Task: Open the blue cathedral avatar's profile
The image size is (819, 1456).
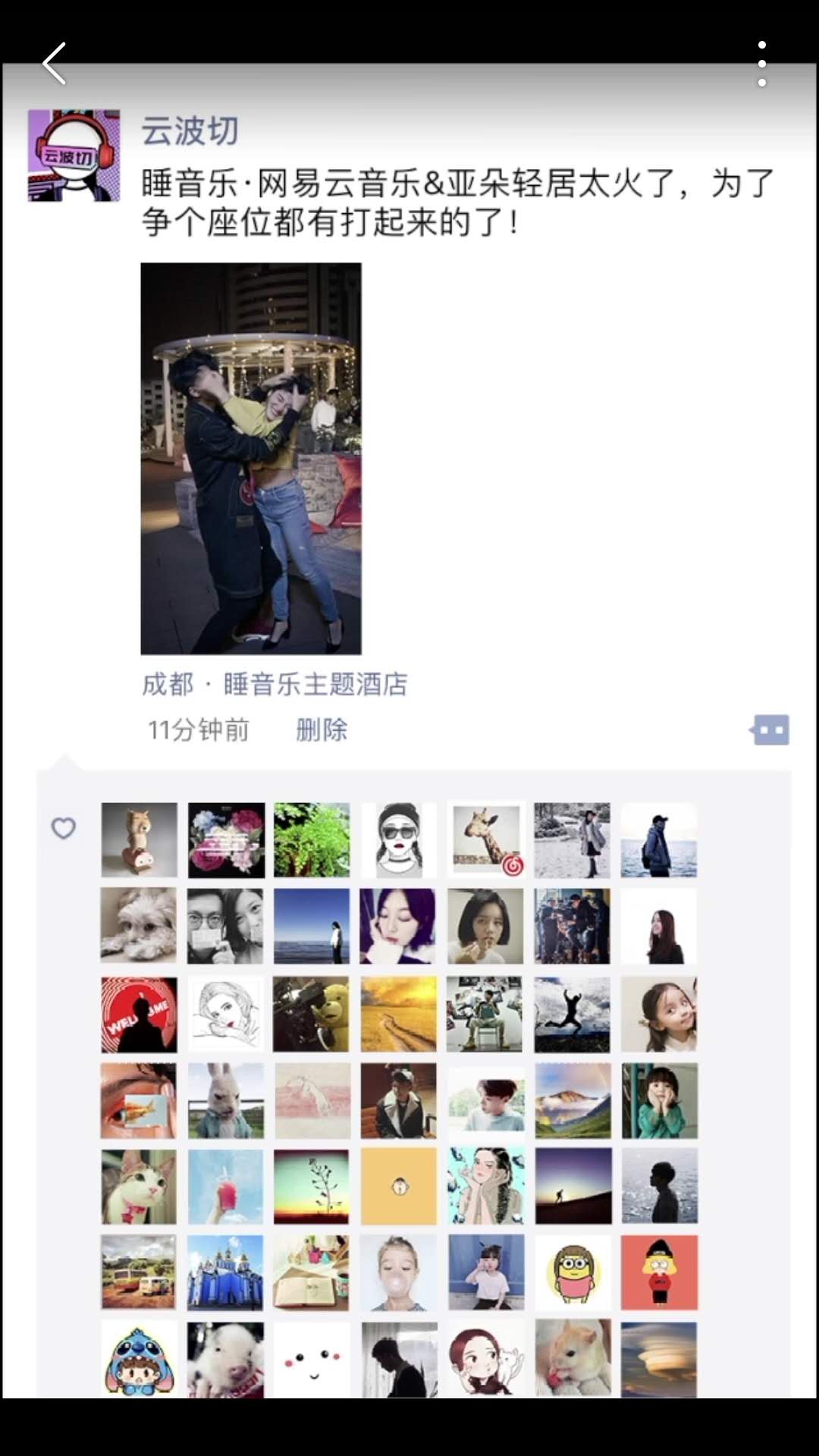Action: pyautogui.click(x=225, y=1272)
